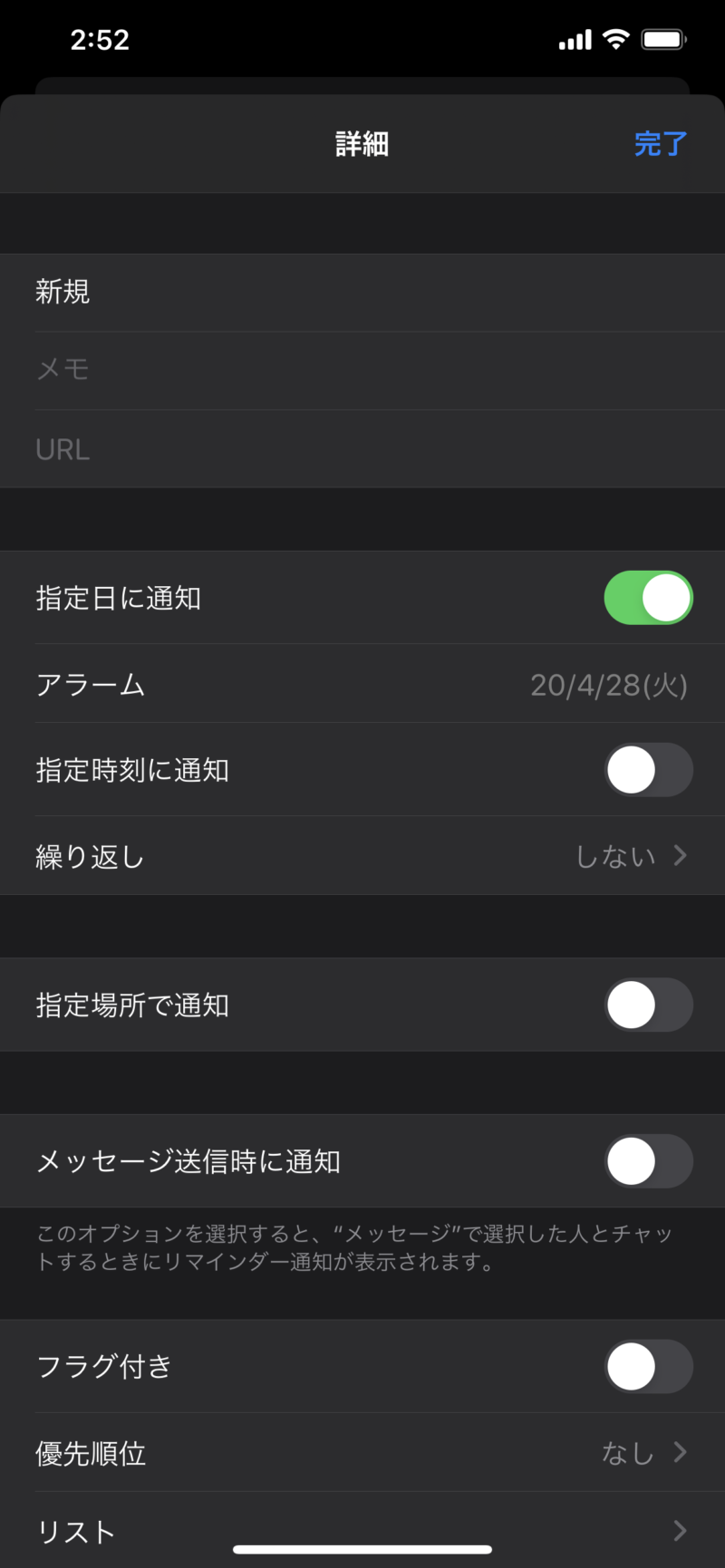The image size is (725, 1568).
Task: Tap the メモ notes field
Action: pyautogui.click(x=362, y=370)
